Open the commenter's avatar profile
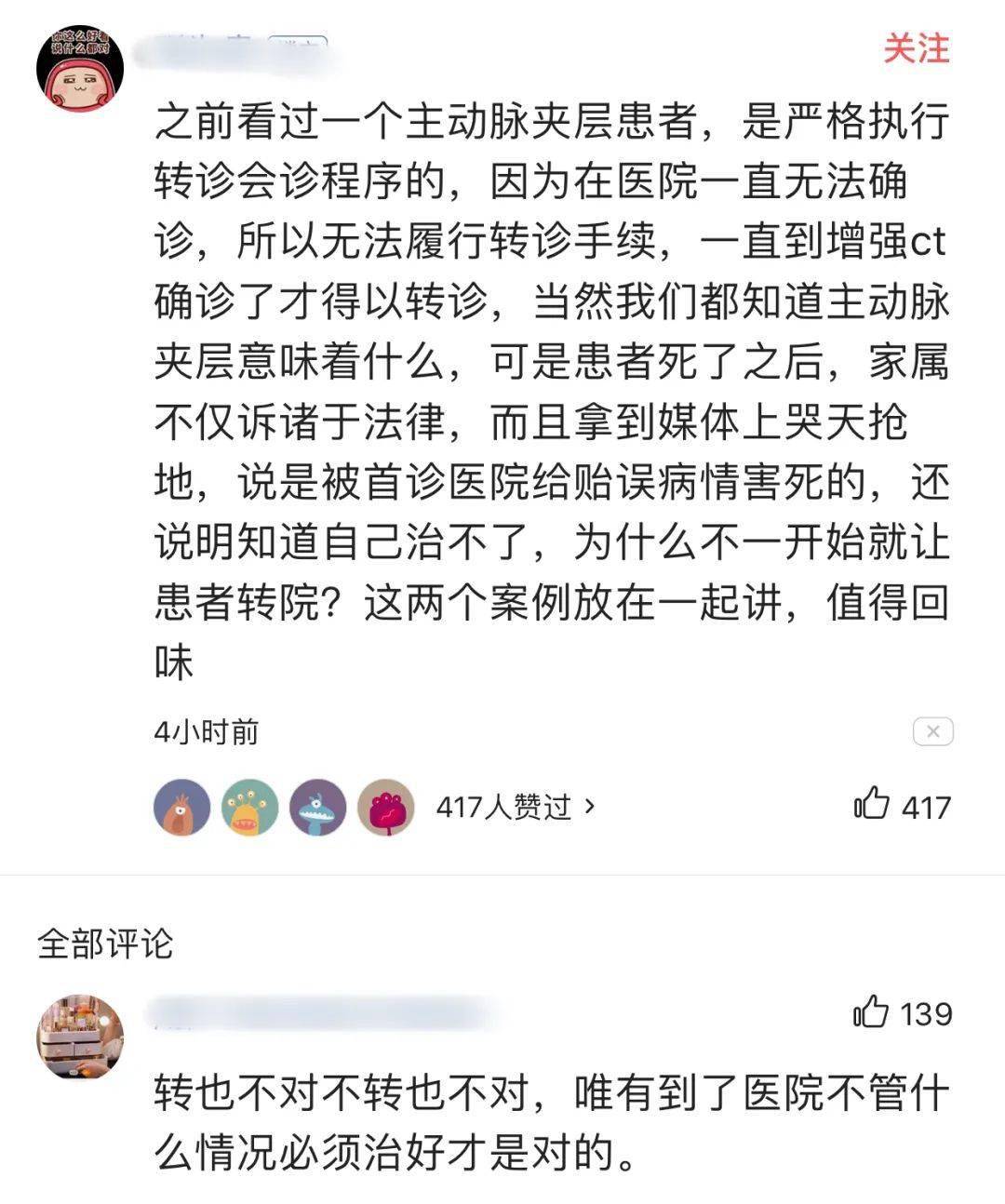This screenshot has width=1005, height=1204. [x=80, y=1037]
